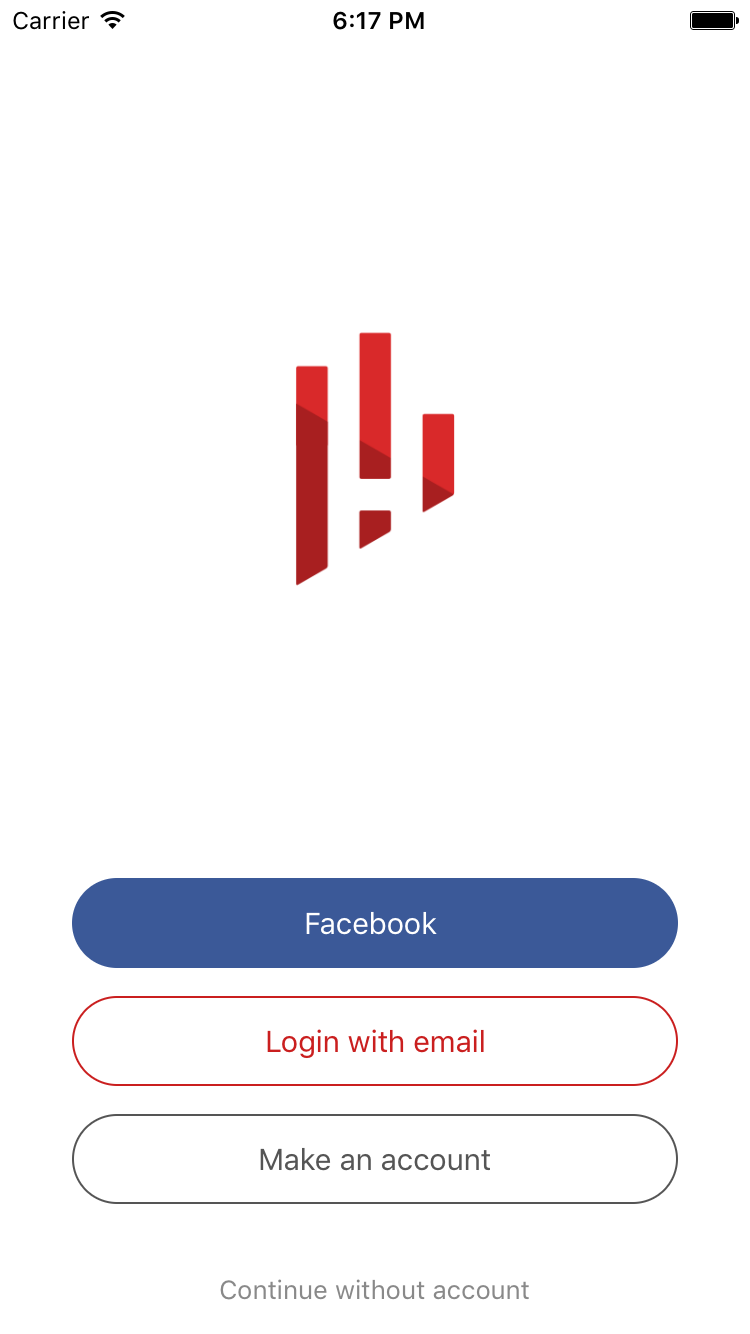The height and width of the screenshot is (1334, 750).
Task: Tap the battery indicator icon
Action: coord(712,19)
